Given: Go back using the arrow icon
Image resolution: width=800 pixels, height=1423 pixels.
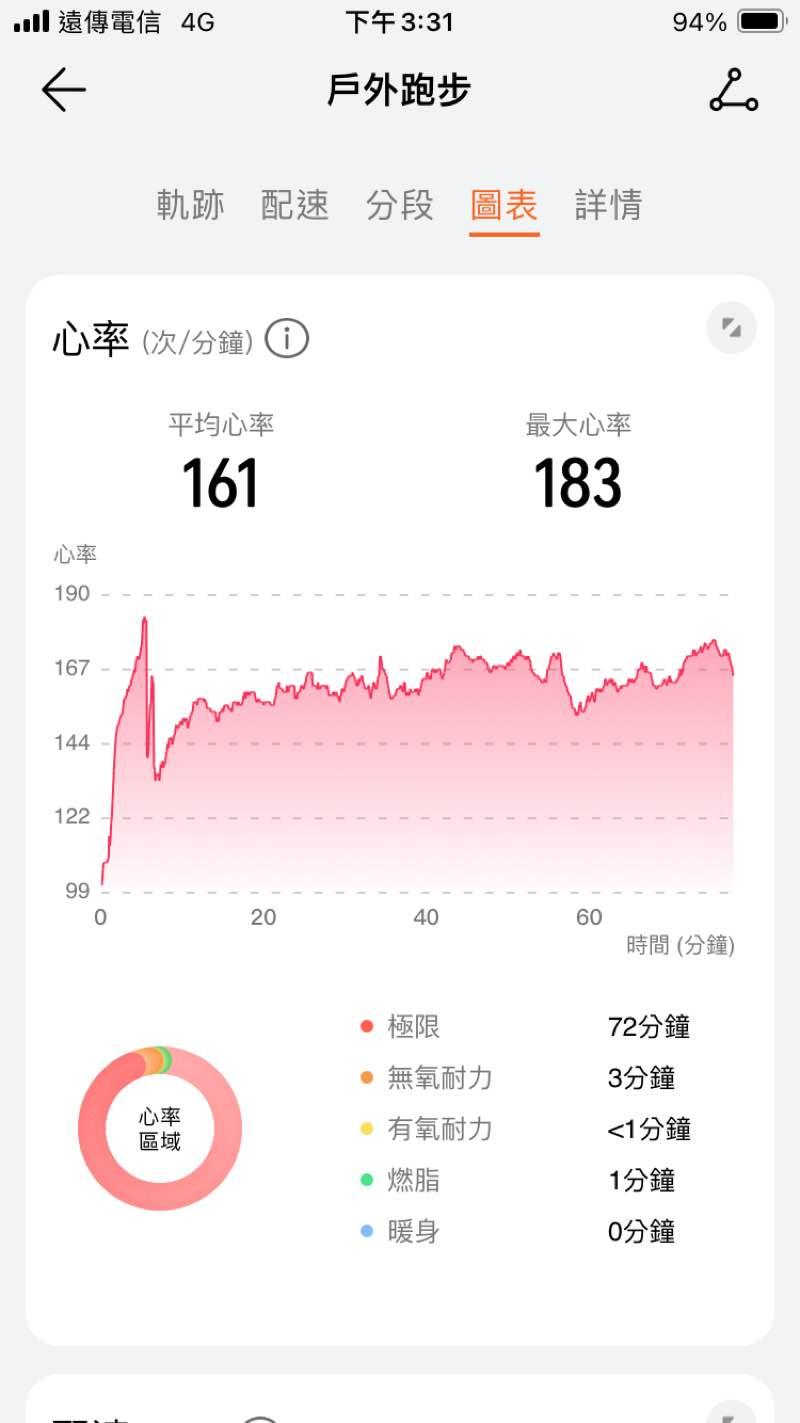Looking at the screenshot, I should [64, 90].
